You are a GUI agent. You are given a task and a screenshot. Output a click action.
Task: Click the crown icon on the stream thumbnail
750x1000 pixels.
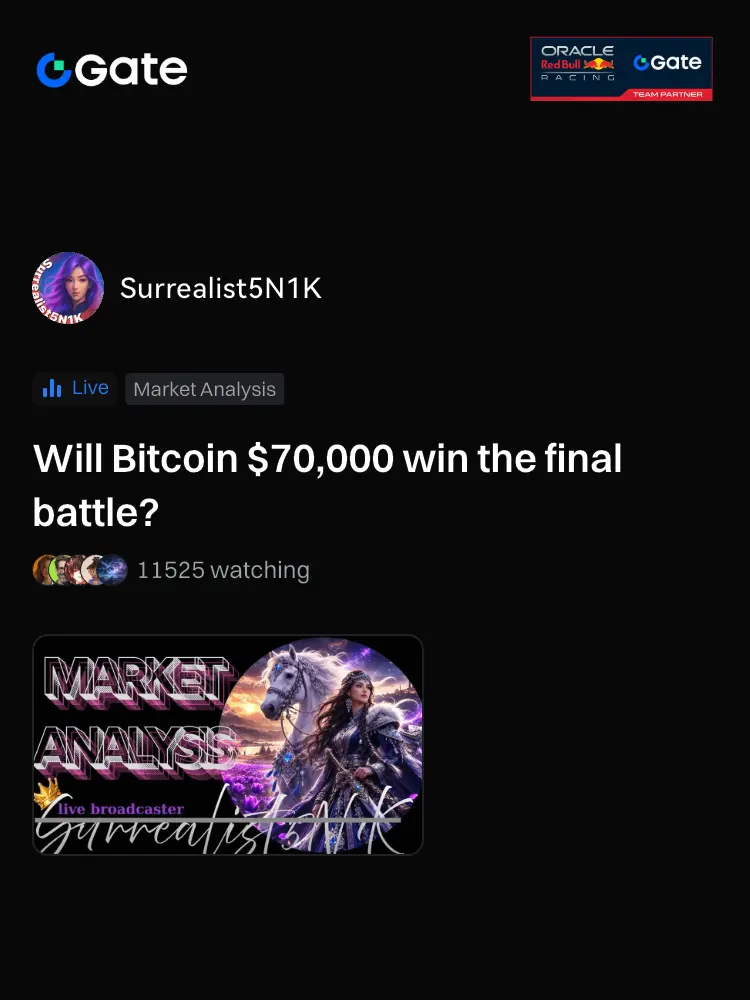click(x=48, y=795)
